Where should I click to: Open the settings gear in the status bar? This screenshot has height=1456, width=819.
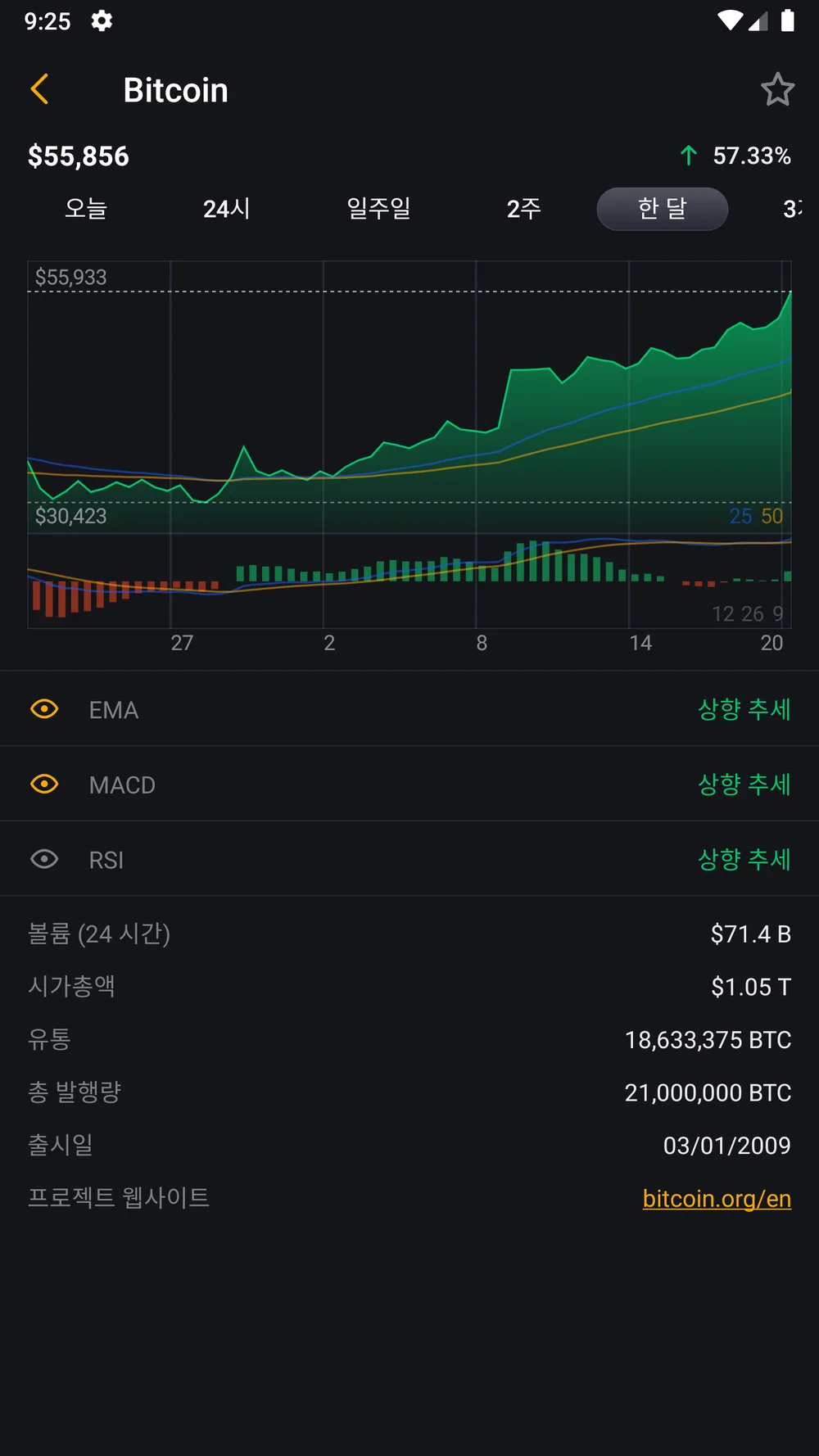(x=101, y=21)
